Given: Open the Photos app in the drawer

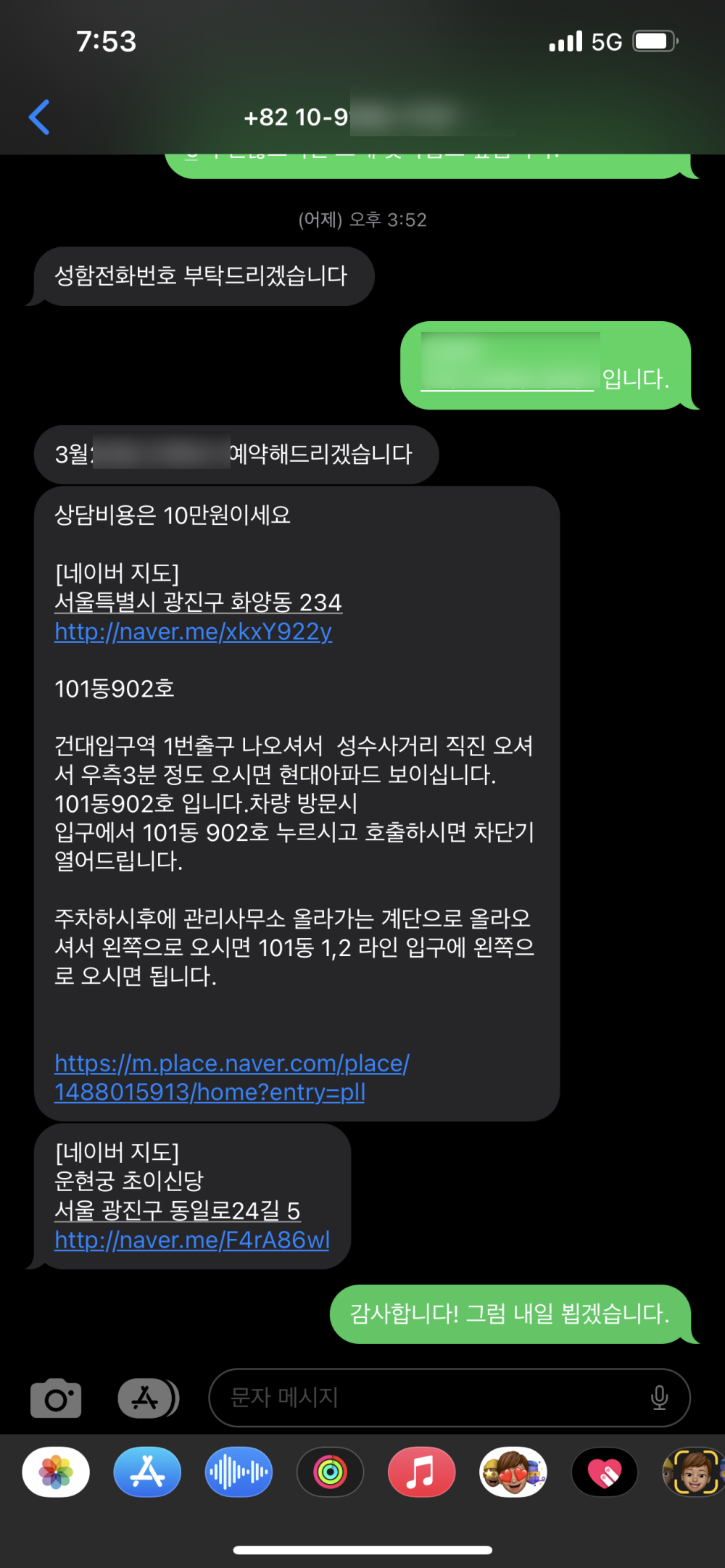Looking at the screenshot, I should pos(56,1472).
